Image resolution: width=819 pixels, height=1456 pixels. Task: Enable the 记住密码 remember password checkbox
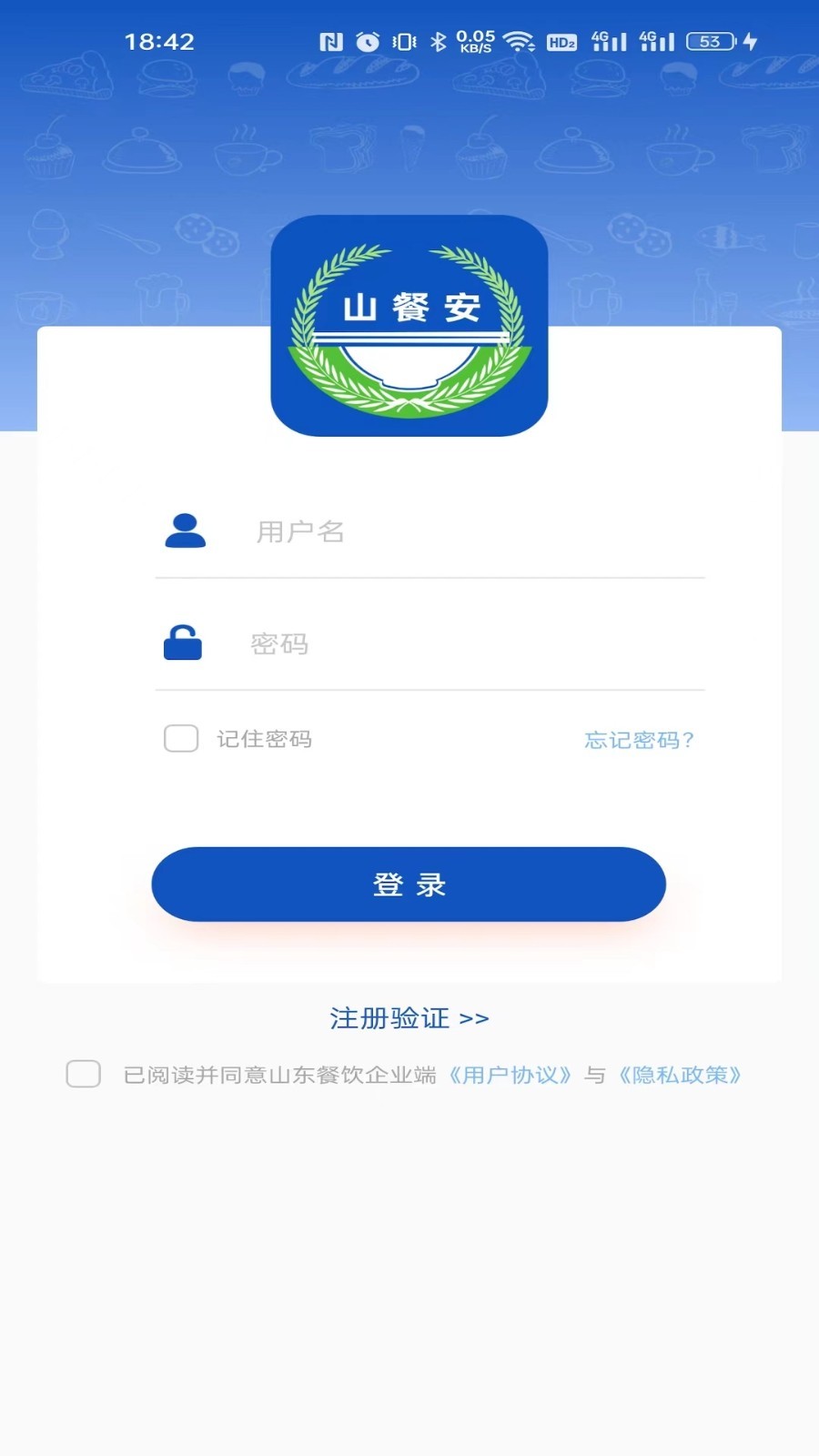(181, 739)
